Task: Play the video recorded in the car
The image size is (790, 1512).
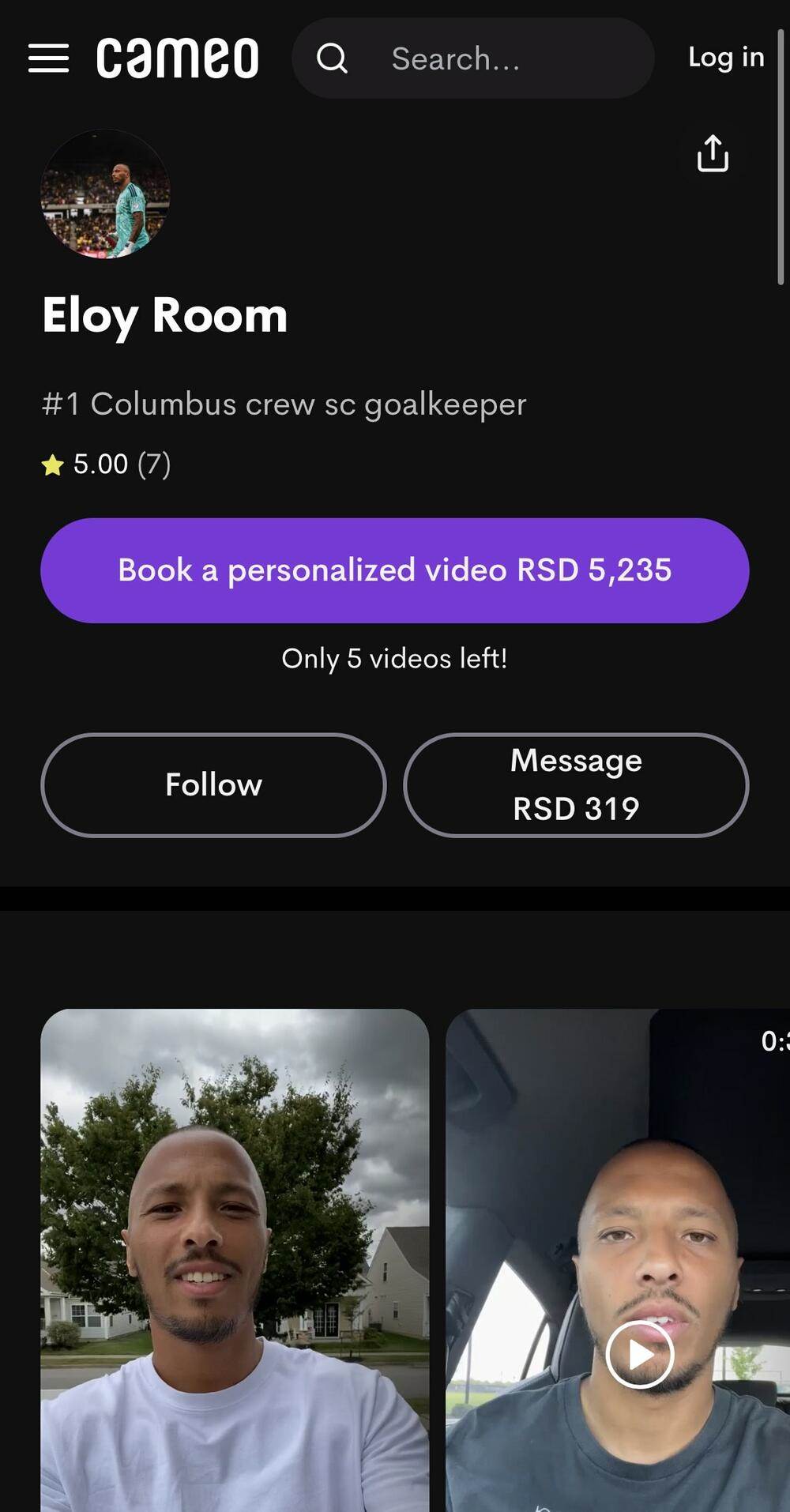Action: coord(639,1355)
